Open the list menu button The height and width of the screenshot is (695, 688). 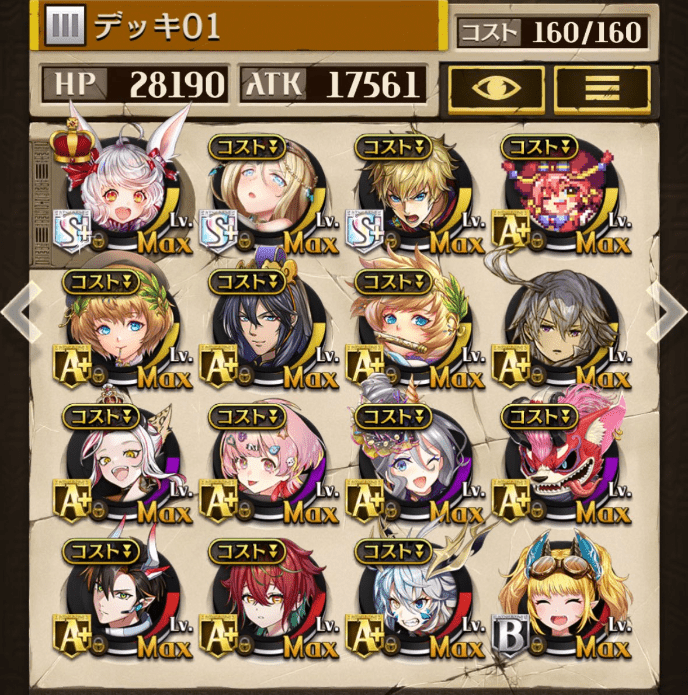602,88
